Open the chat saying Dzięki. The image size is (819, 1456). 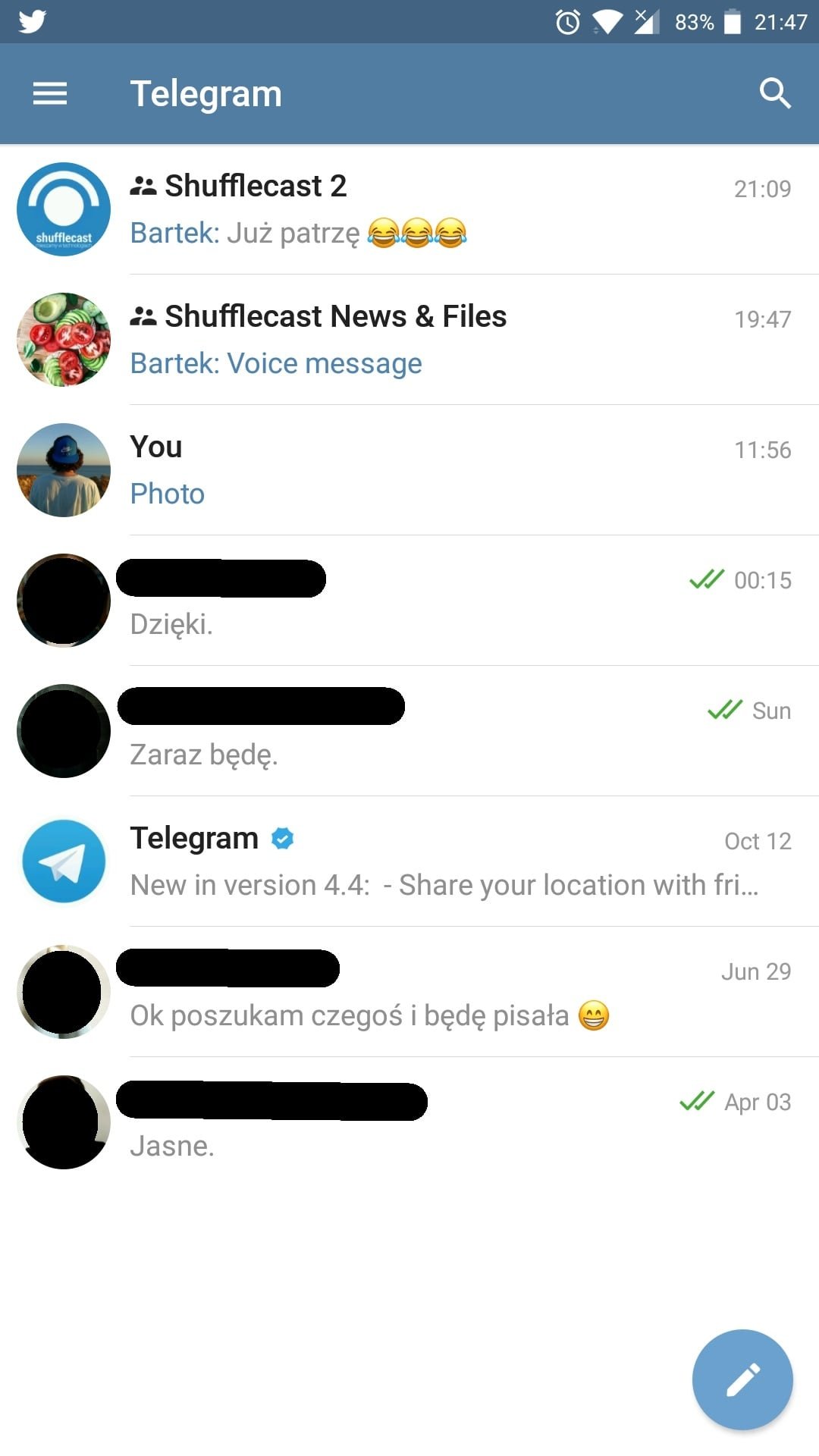pyautogui.click(x=409, y=601)
